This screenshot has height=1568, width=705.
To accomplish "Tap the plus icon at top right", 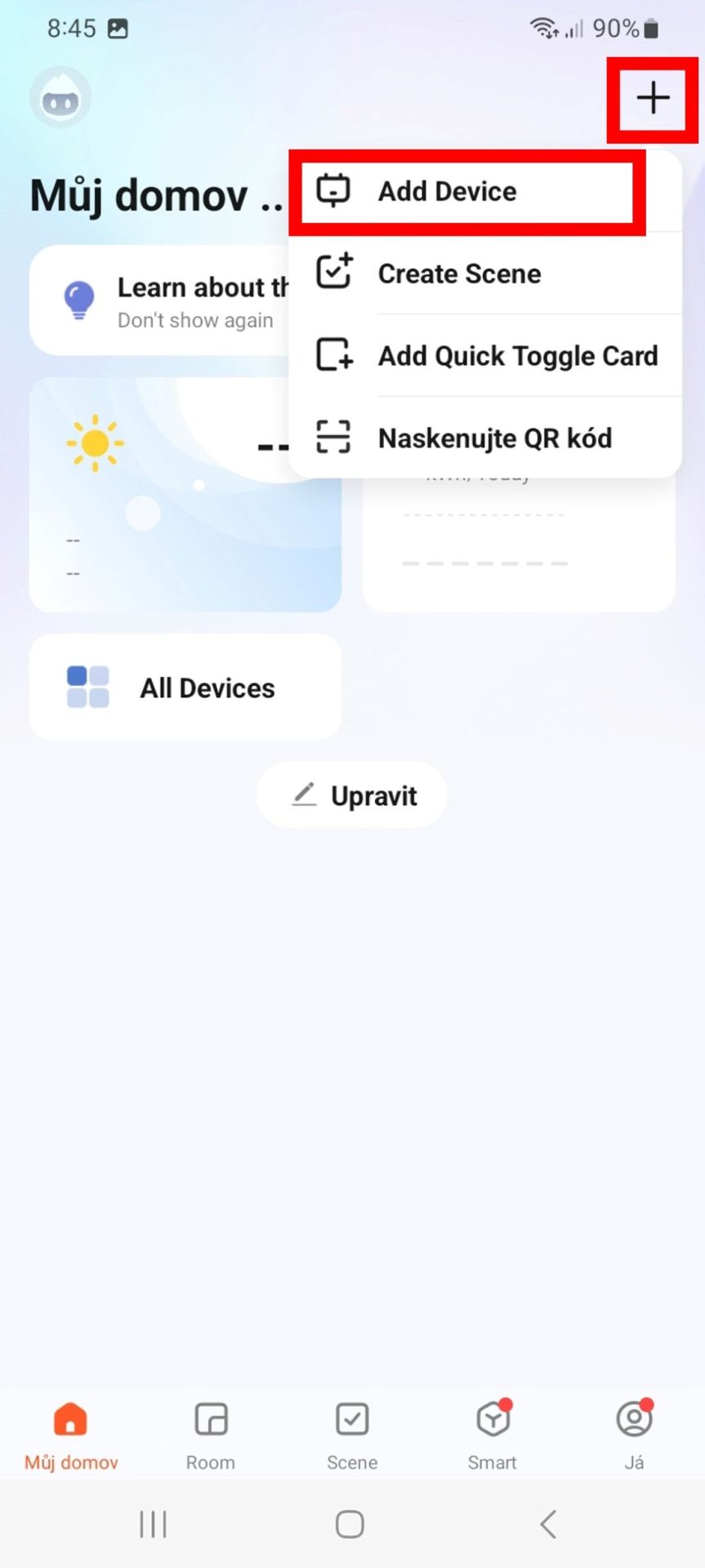I will click(x=653, y=98).
